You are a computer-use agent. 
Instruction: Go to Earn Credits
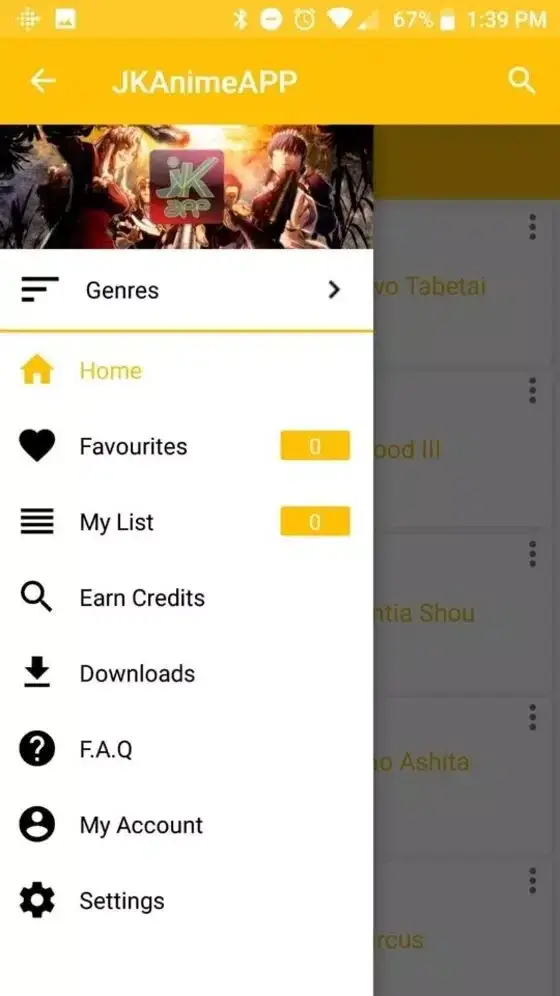[x=186, y=597]
